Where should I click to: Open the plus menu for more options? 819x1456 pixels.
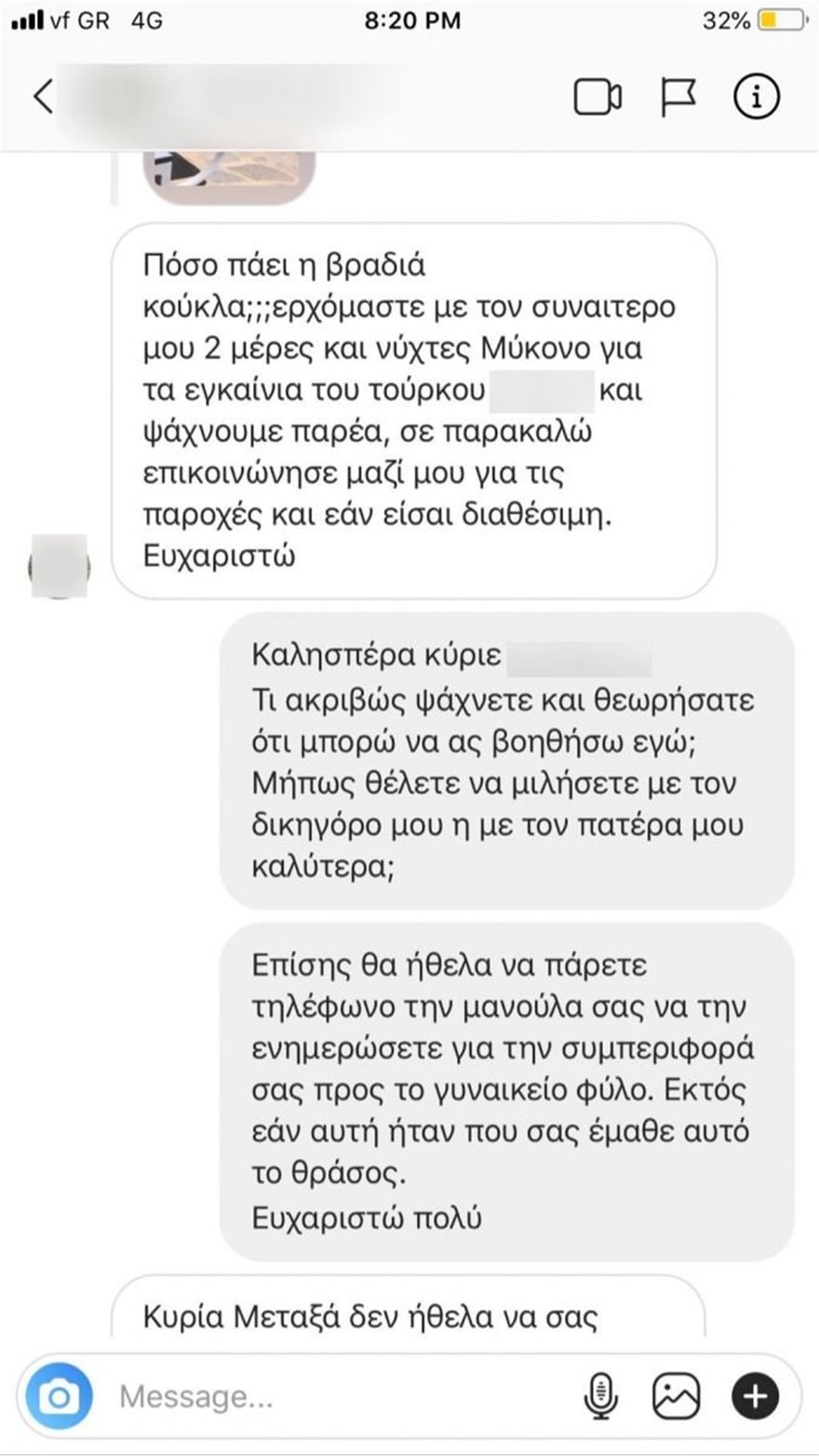(754, 1396)
